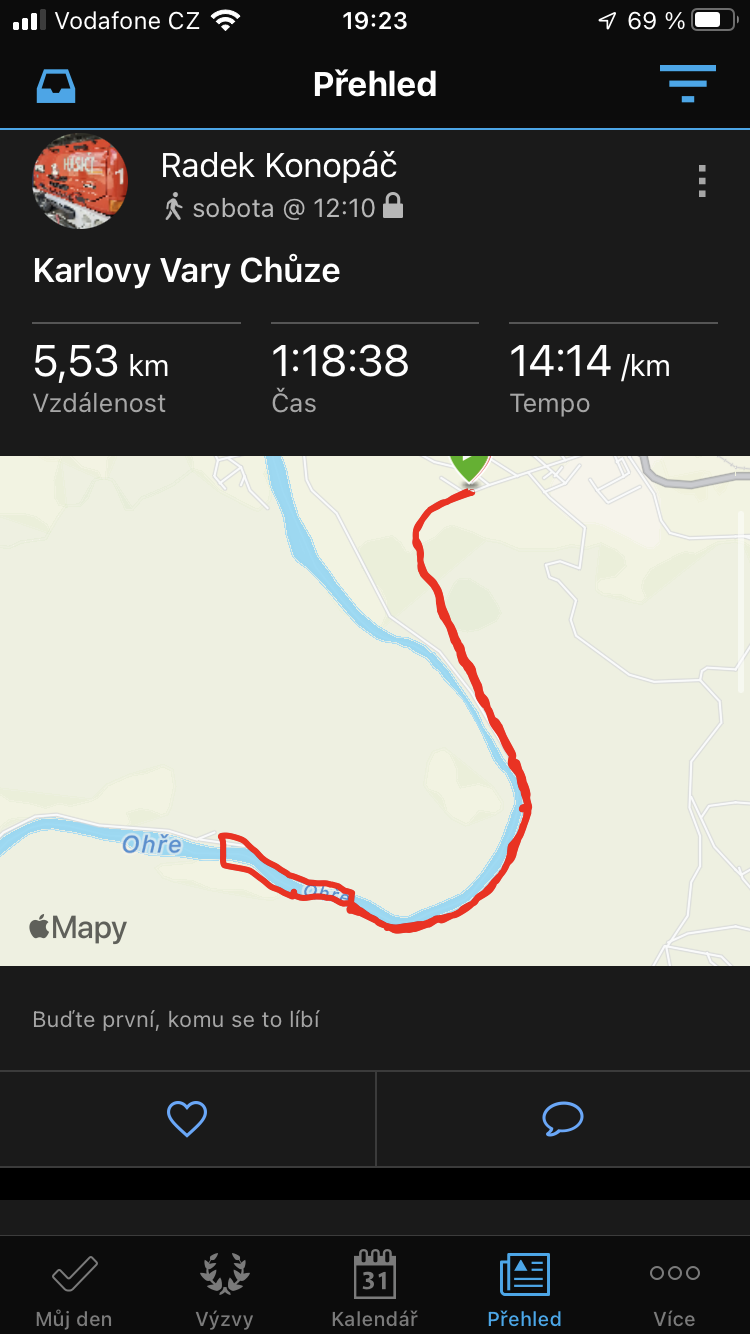Switch to the Výzvy tab
The image size is (750, 1334).
[x=224, y=1288]
